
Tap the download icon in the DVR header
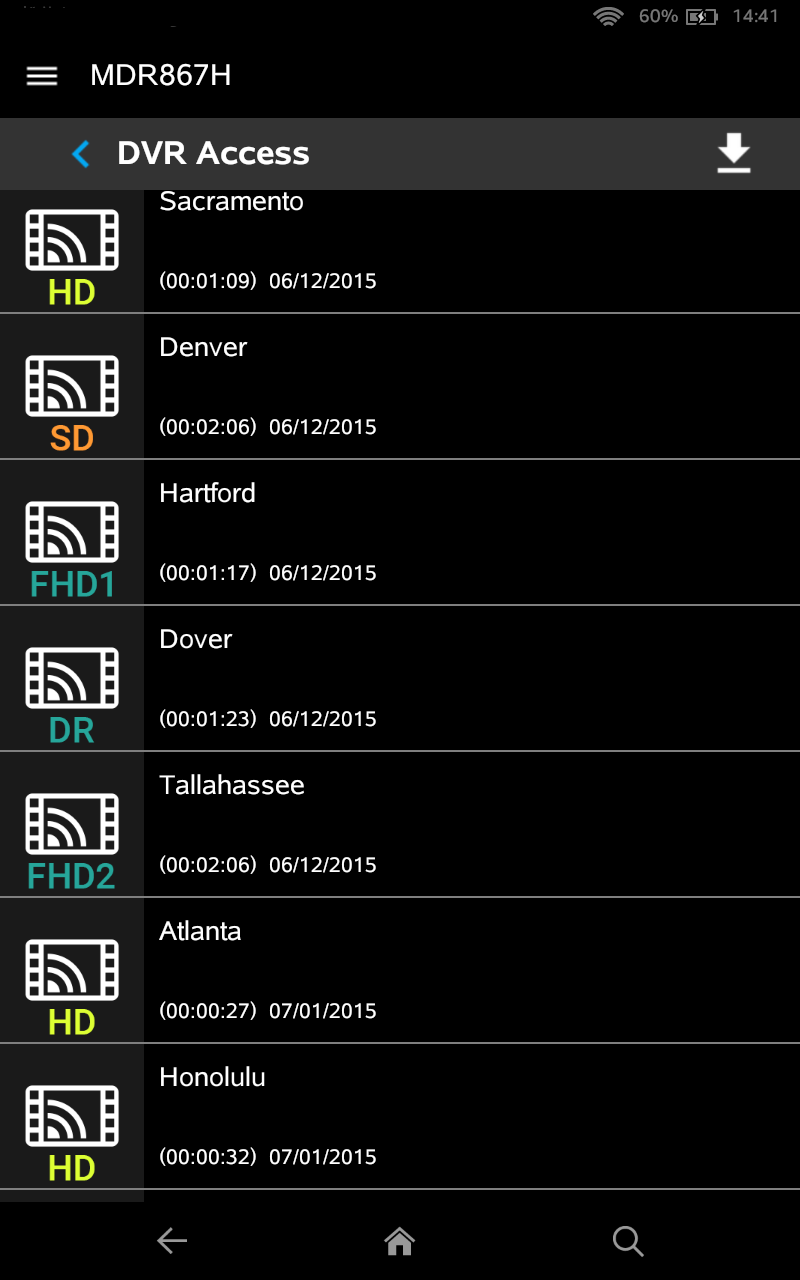pyautogui.click(x=734, y=153)
